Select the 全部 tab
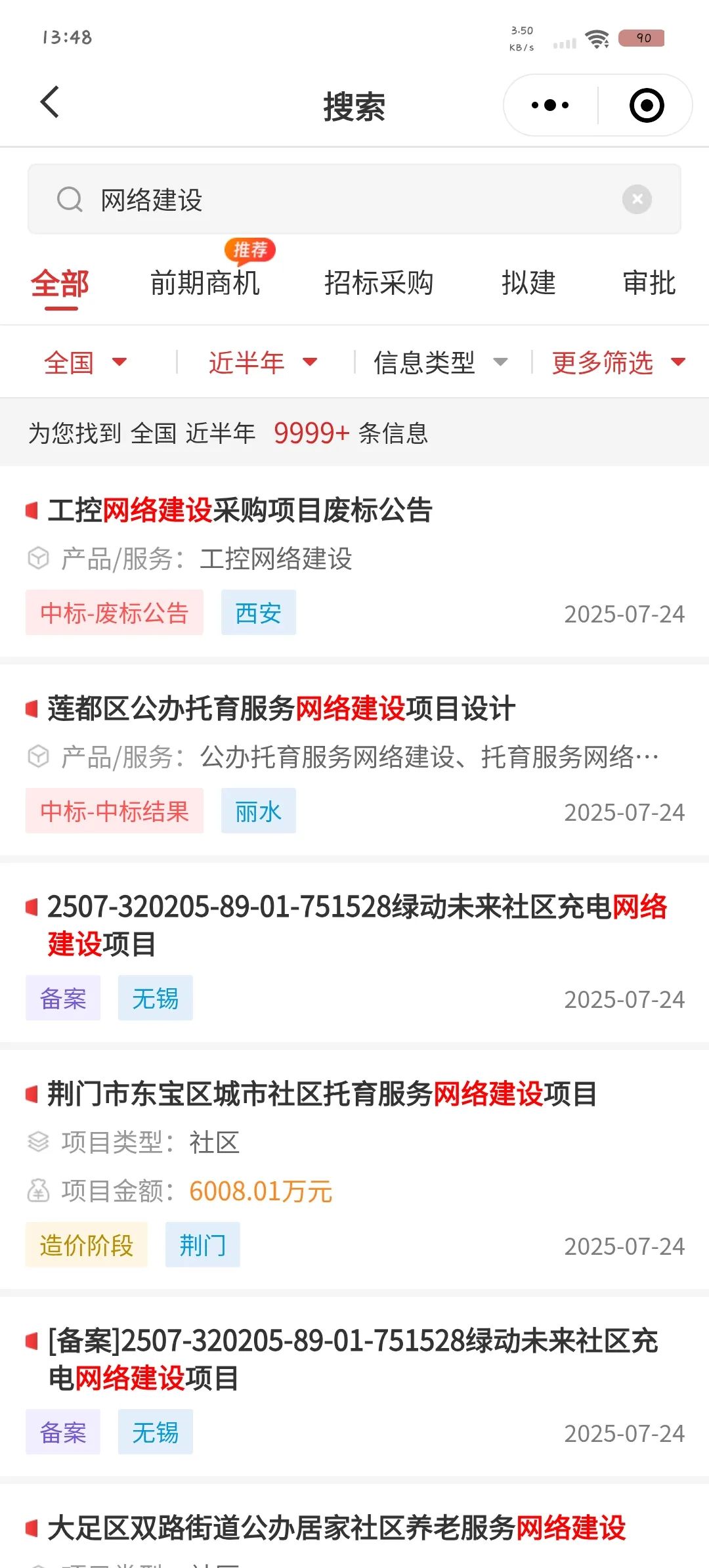The height and width of the screenshot is (1568, 709). [60, 284]
